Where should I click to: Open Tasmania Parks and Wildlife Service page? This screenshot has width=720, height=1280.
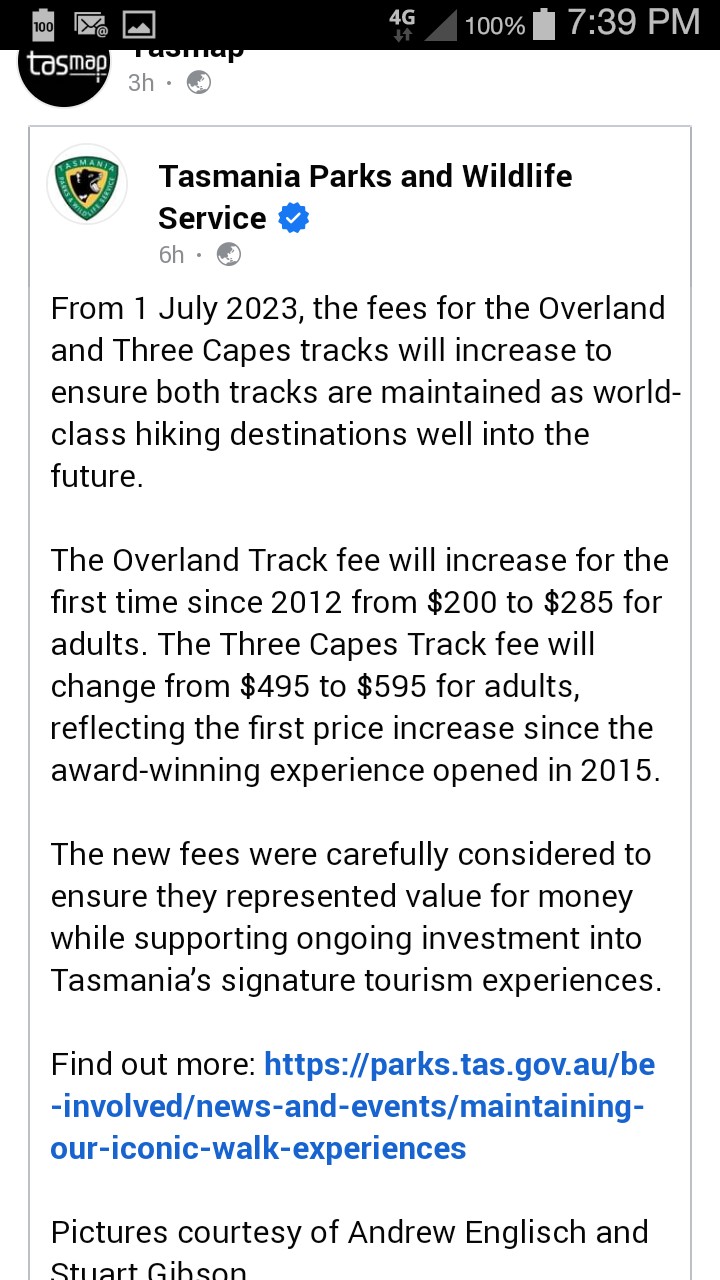[365, 196]
